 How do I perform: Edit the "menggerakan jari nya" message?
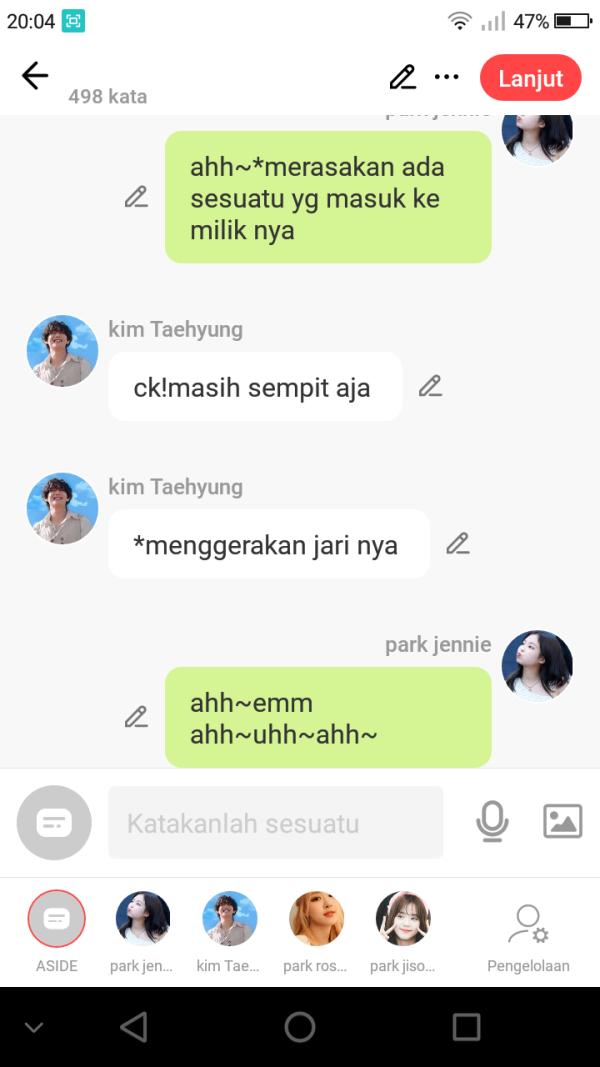[457, 544]
